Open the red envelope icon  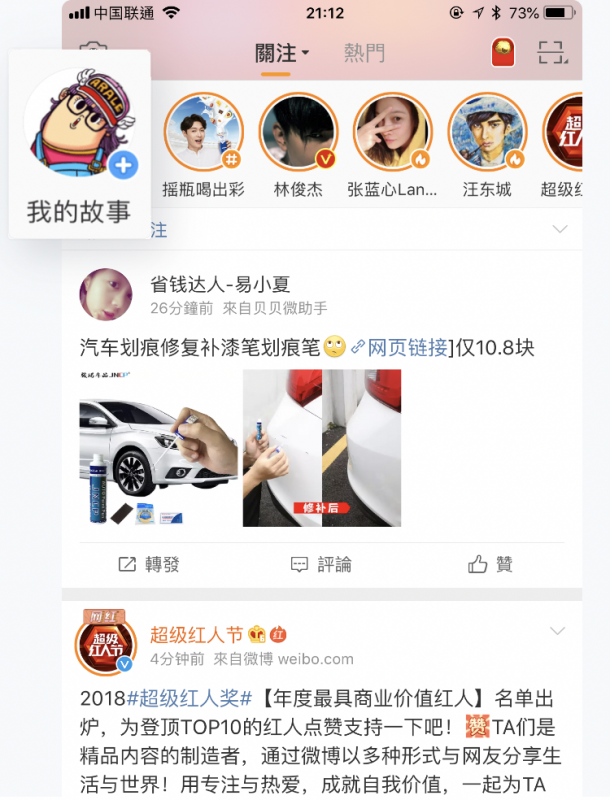point(503,52)
